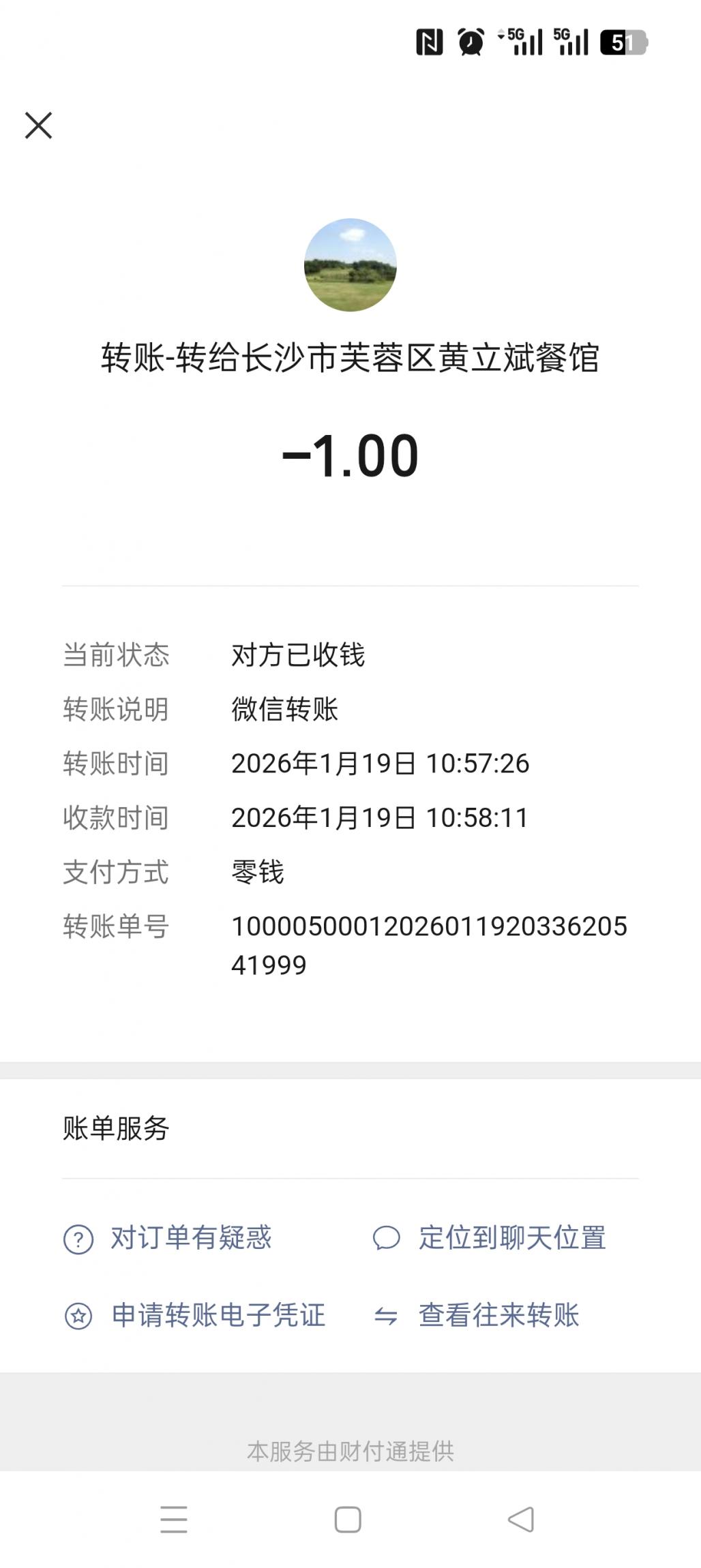The height and width of the screenshot is (1568, 701).
Task: Request 申请转账电子凭证 electronic receipt
Action: coord(218,1315)
